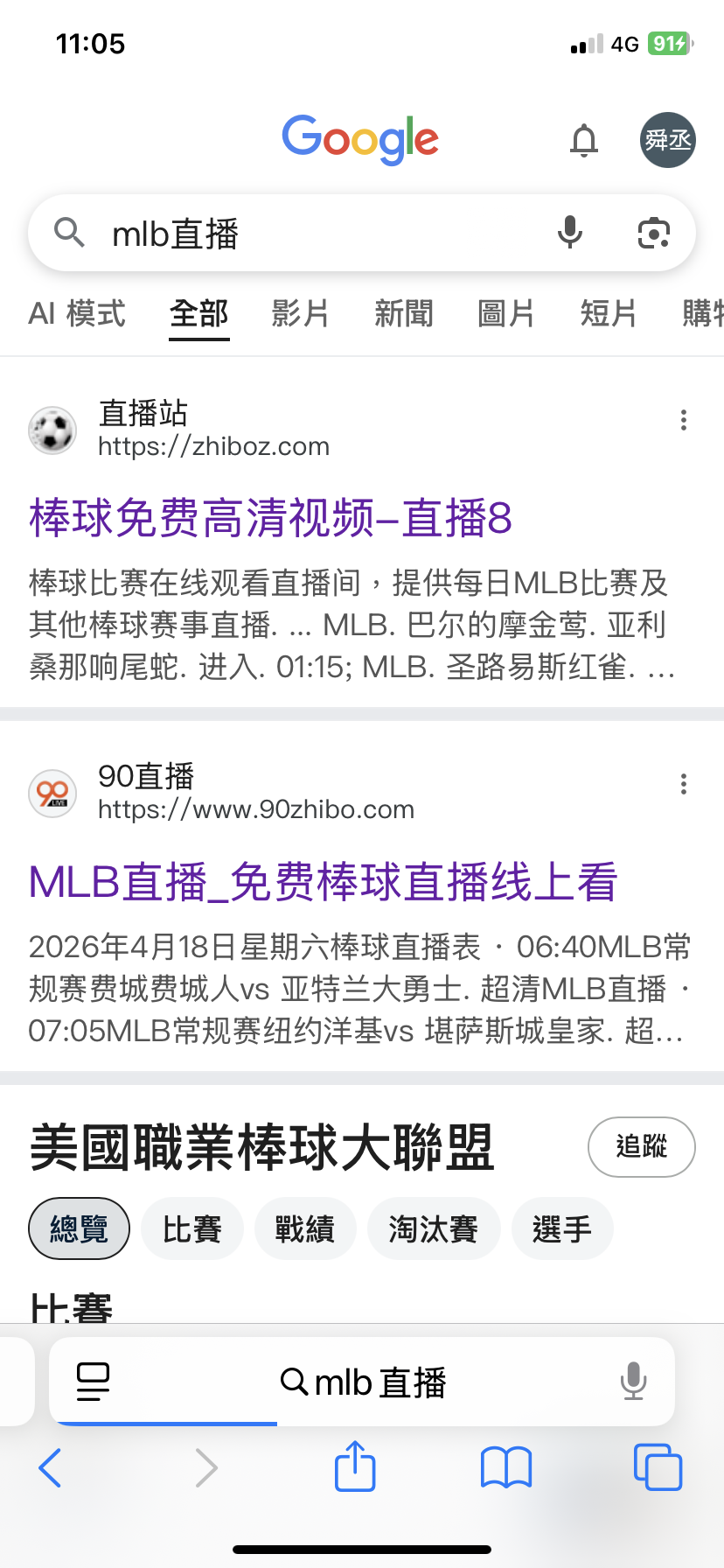Follow 美國職業棒球大聯盟 with 追蹤

(641, 1146)
